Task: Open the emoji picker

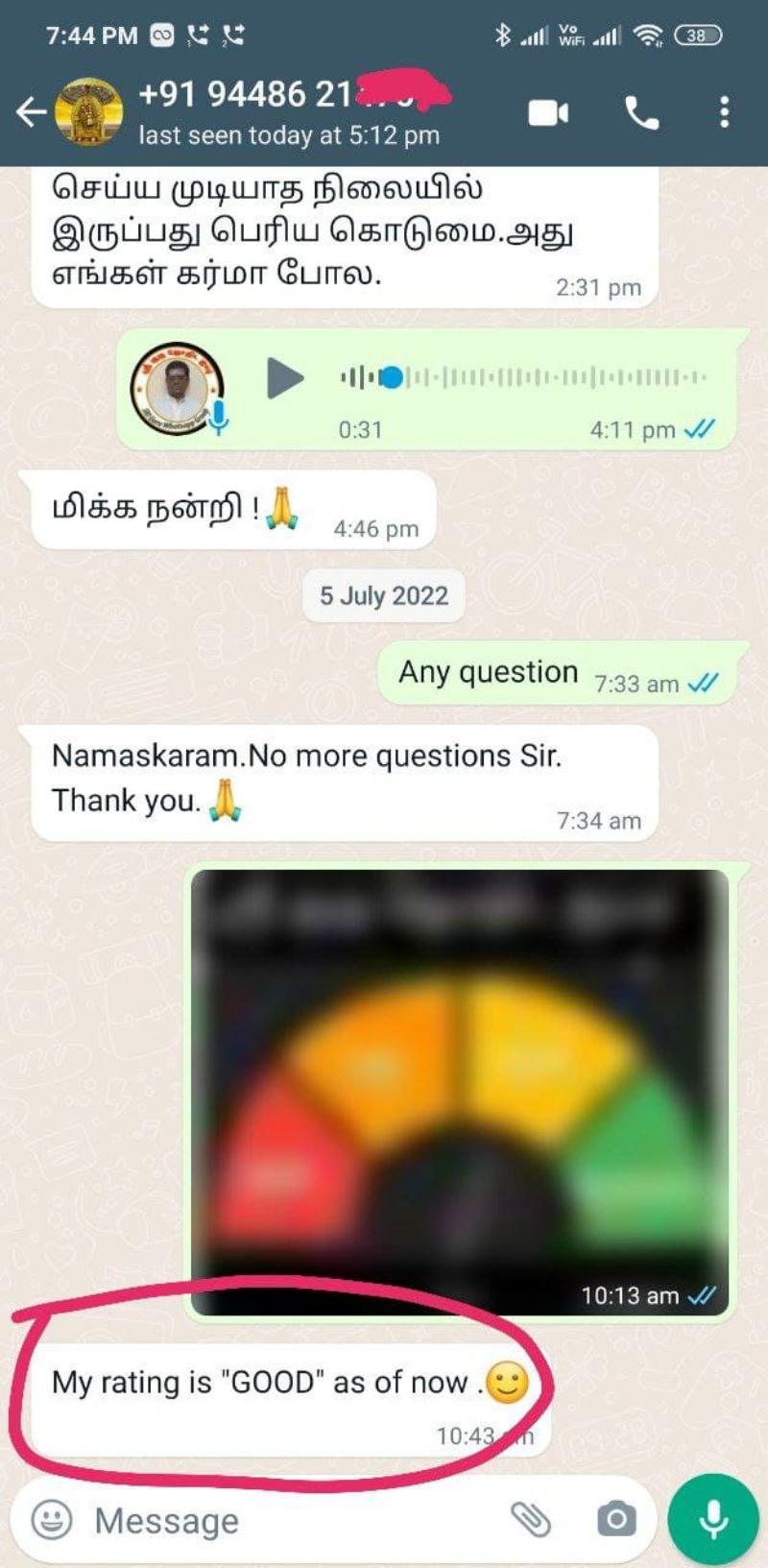Action: click(52, 1520)
